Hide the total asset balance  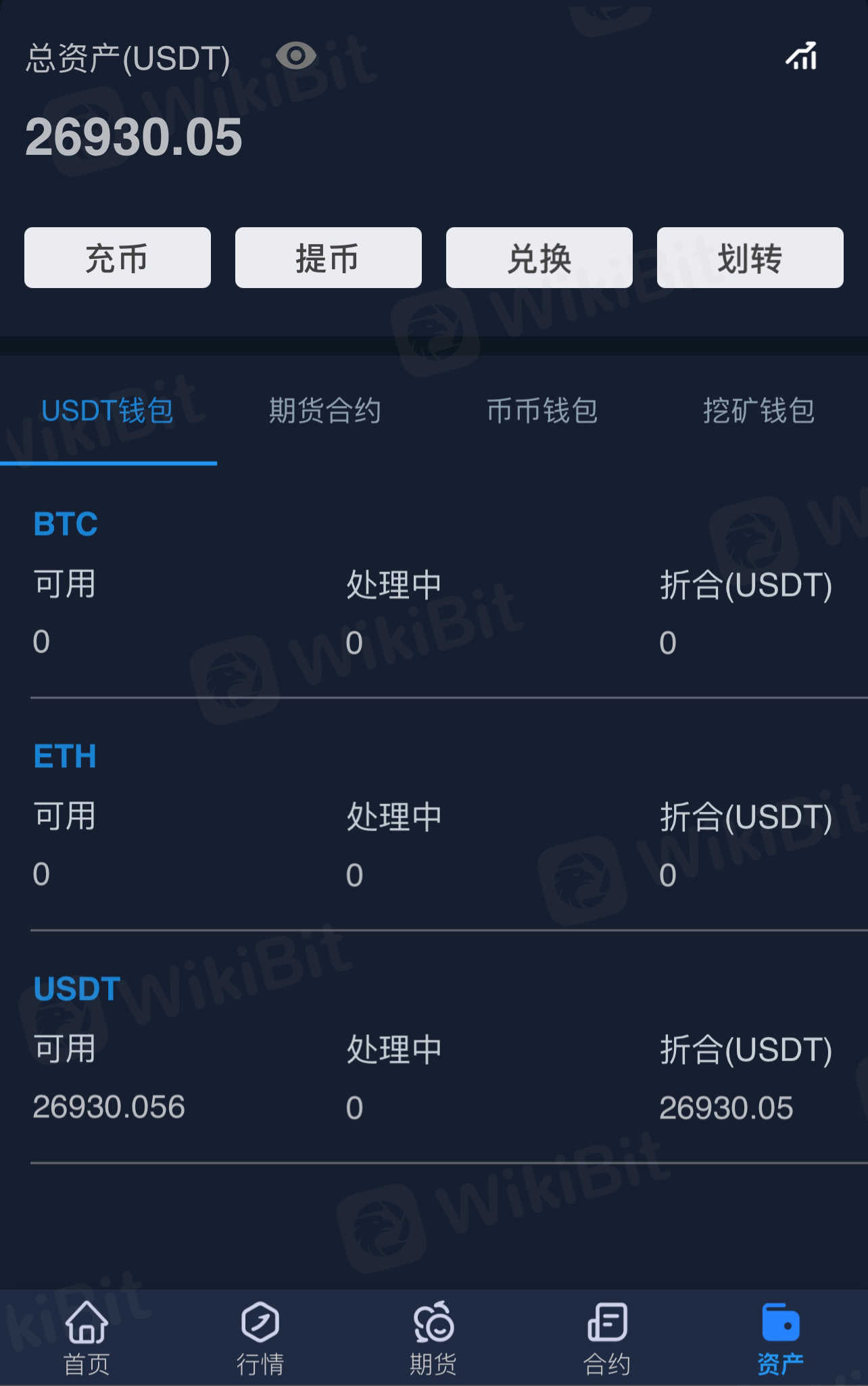point(296,56)
